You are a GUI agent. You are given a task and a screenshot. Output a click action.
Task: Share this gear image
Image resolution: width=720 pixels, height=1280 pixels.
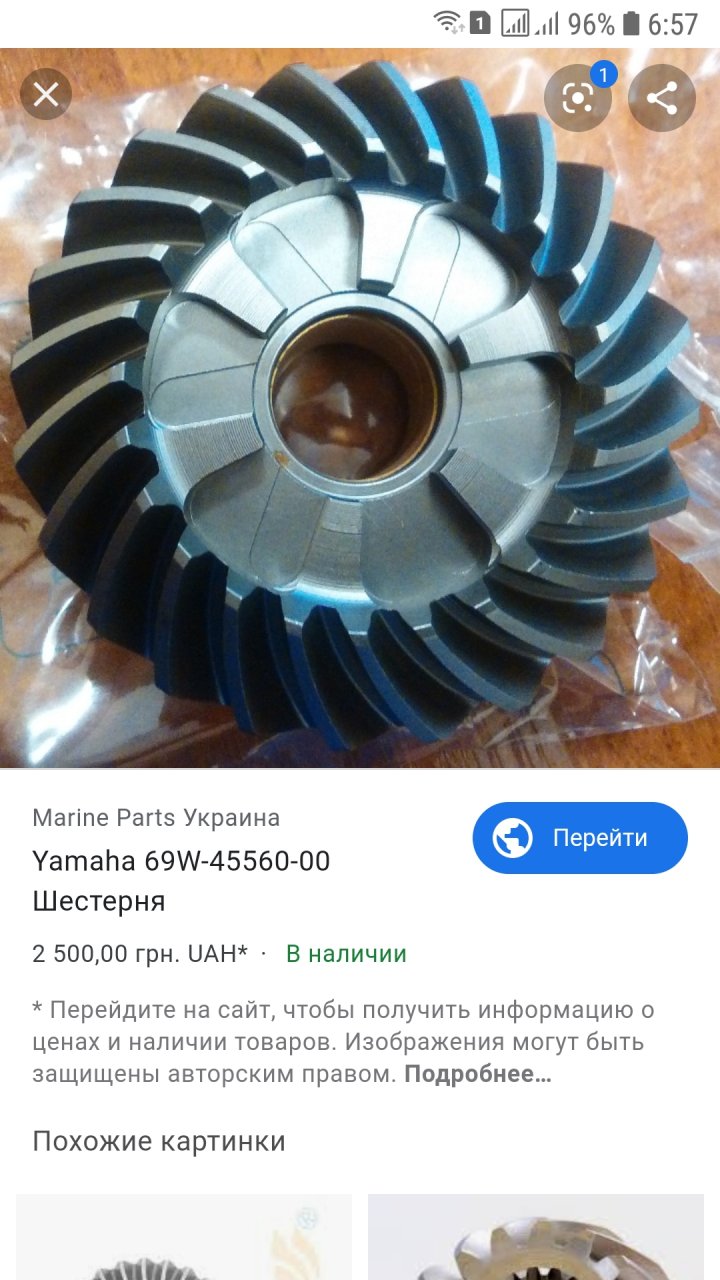[x=661, y=97]
